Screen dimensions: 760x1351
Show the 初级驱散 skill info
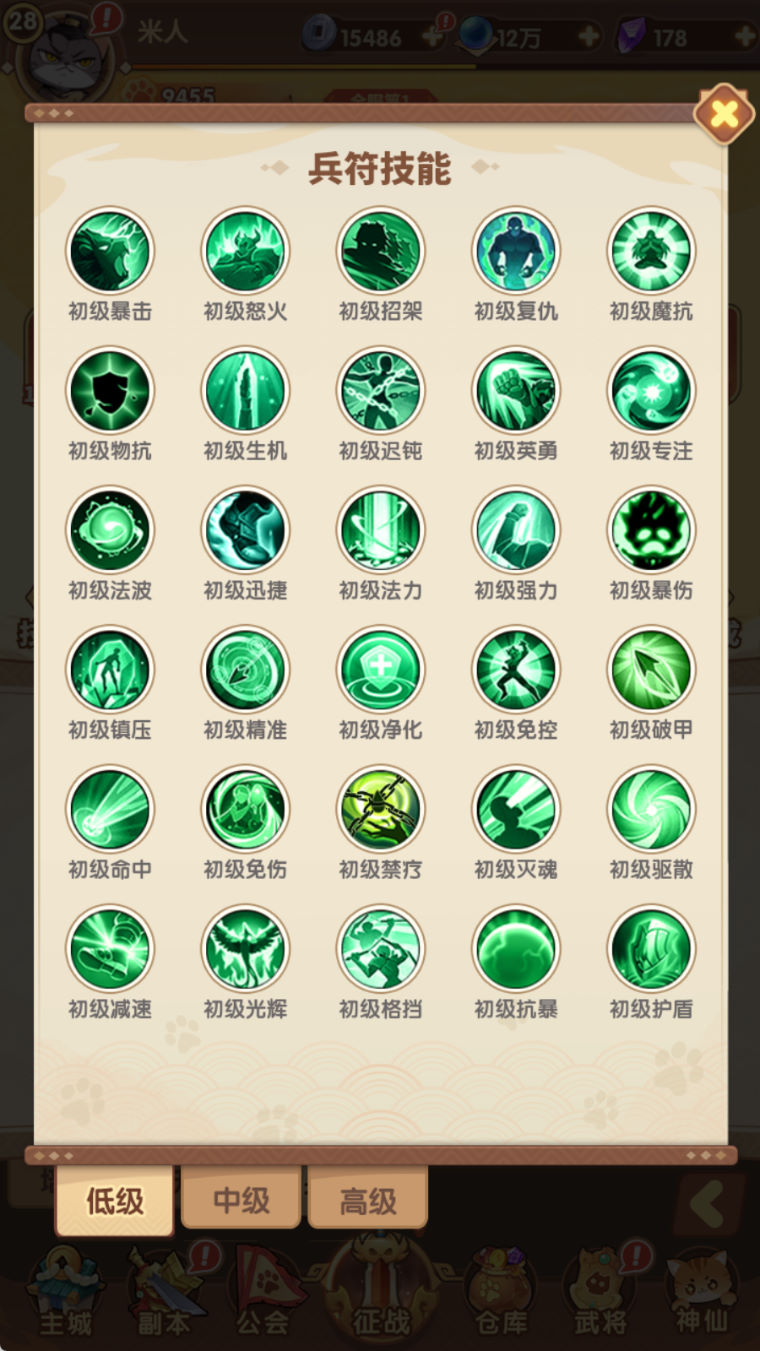click(x=651, y=809)
